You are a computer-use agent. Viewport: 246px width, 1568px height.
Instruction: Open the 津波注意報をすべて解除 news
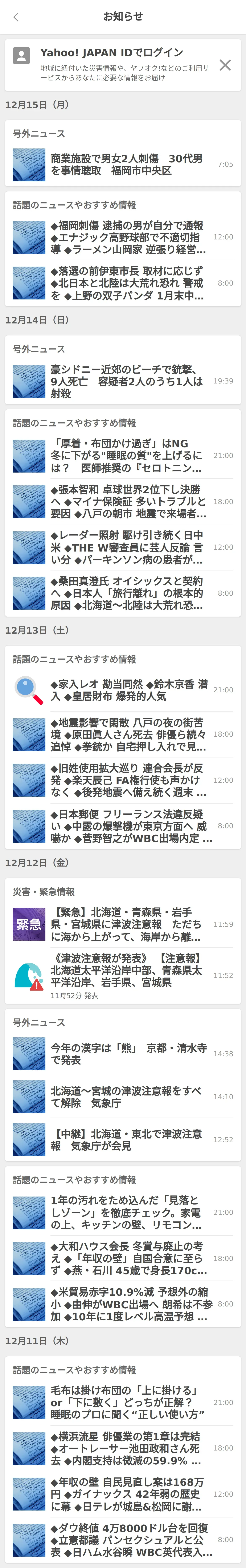(x=126, y=1096)
